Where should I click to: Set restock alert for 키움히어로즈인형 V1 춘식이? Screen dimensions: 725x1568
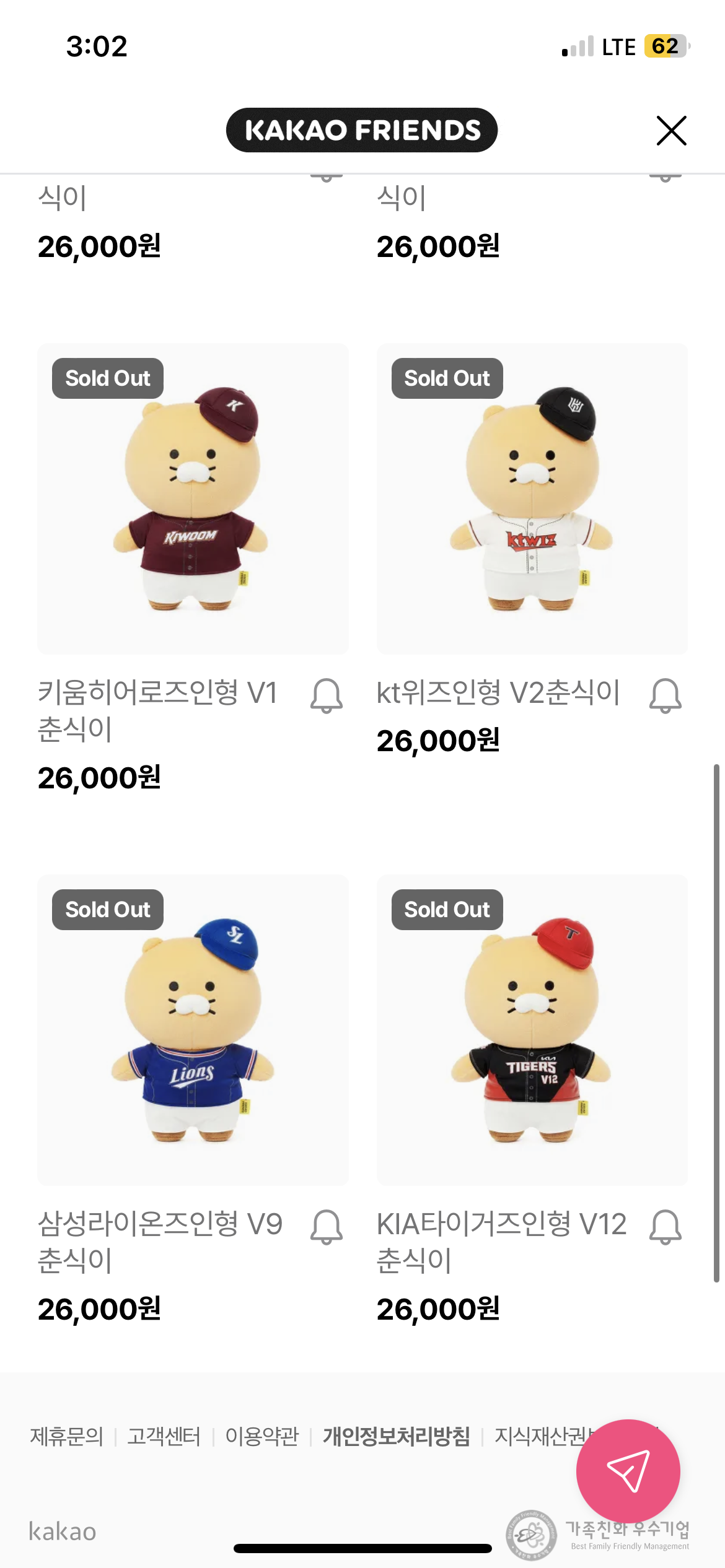click(x=327, y=695)
